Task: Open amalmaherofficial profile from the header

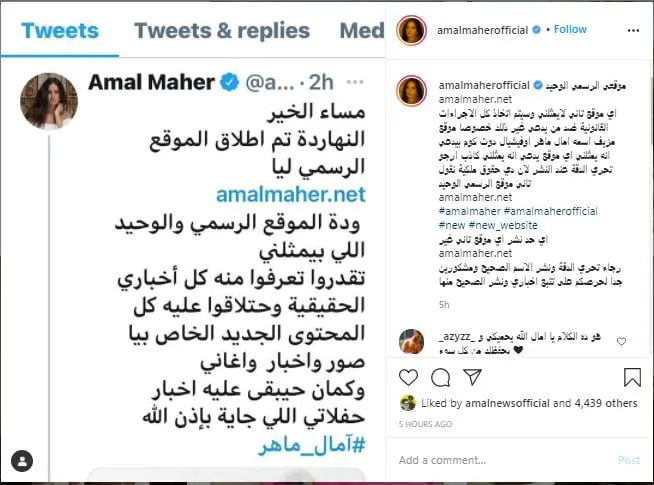Action: pos(484,30)
